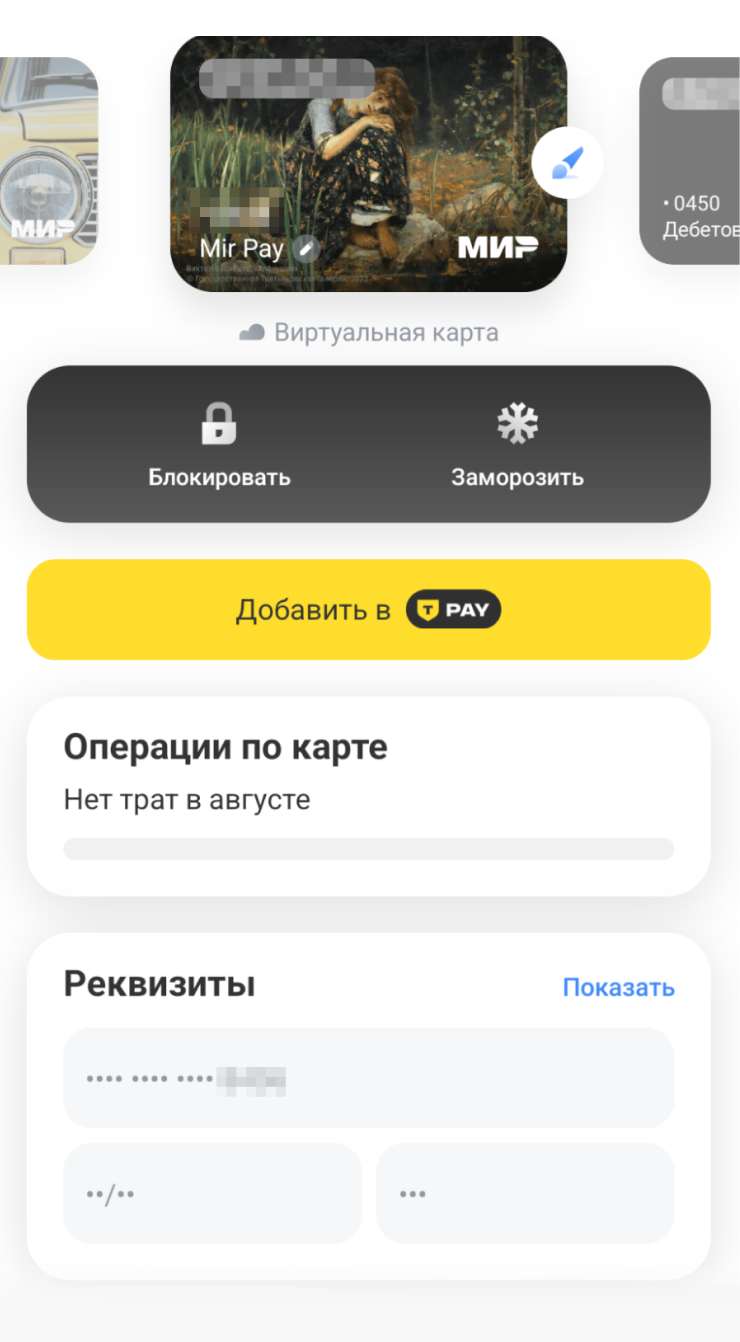Select the card with the car design

click(45, 160)
